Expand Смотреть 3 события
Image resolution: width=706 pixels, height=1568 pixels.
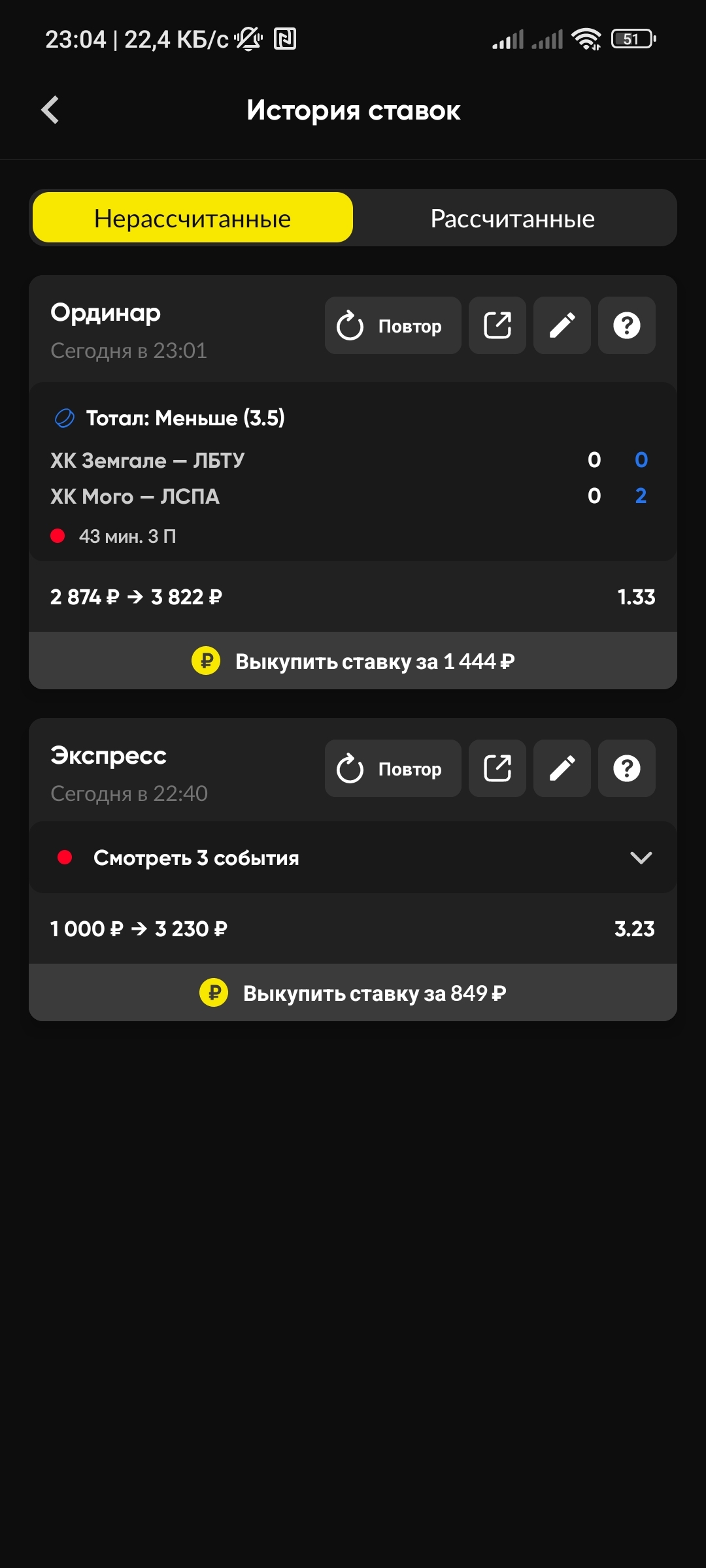353,857
